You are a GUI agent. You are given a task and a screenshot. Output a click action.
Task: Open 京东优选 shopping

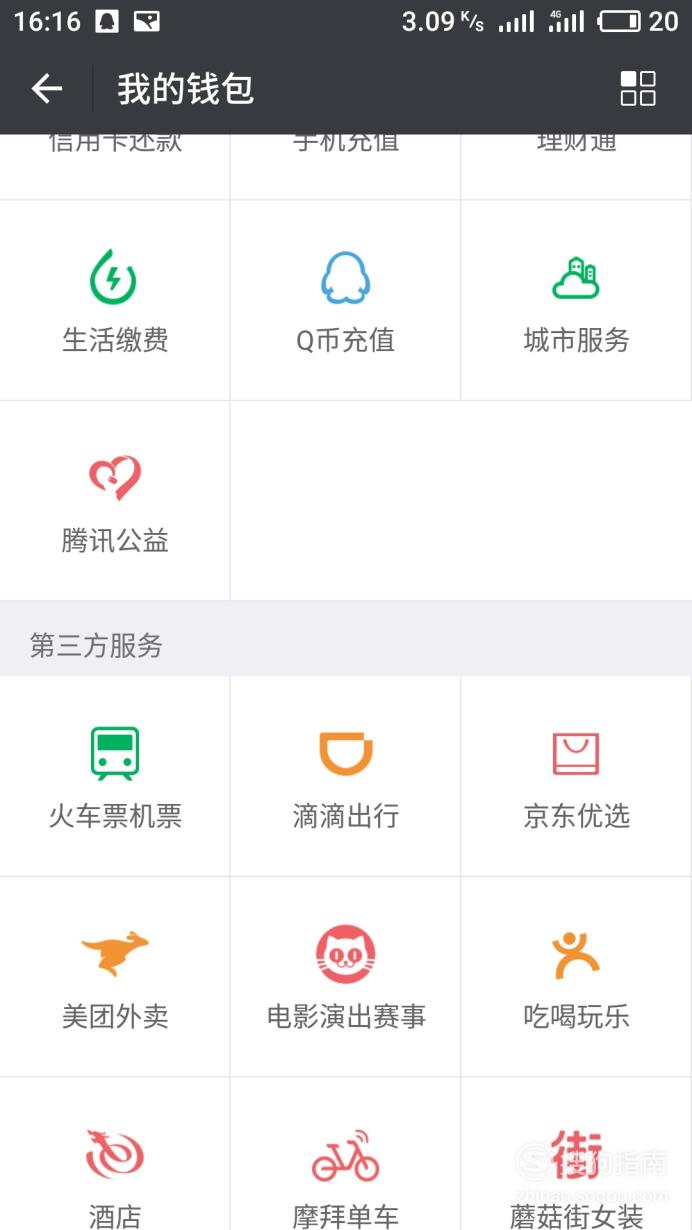[576, 777]
